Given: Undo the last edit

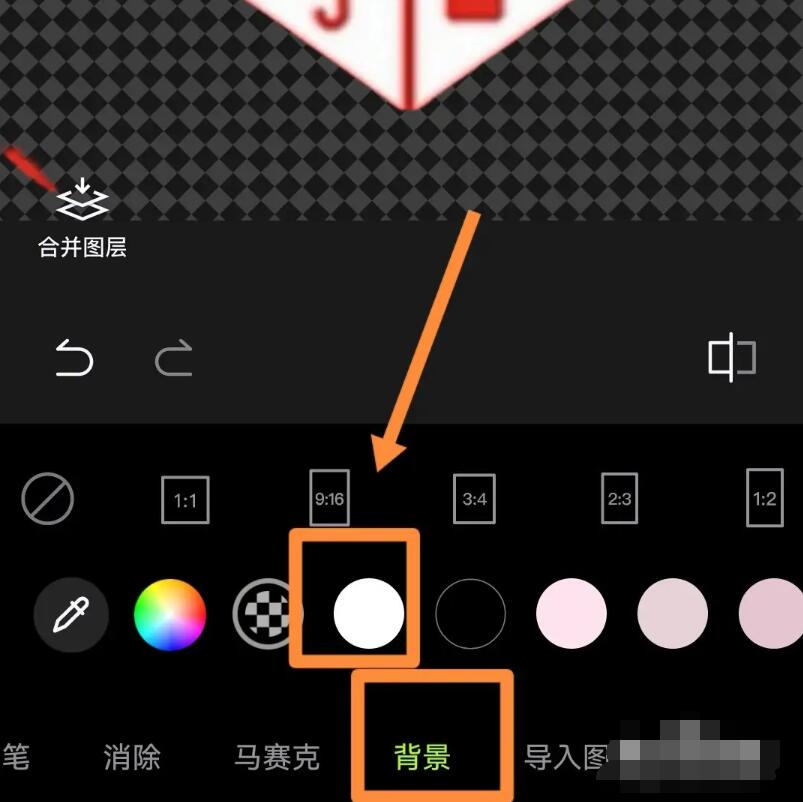Looking at the screenshot, I should tap(73, 358).
